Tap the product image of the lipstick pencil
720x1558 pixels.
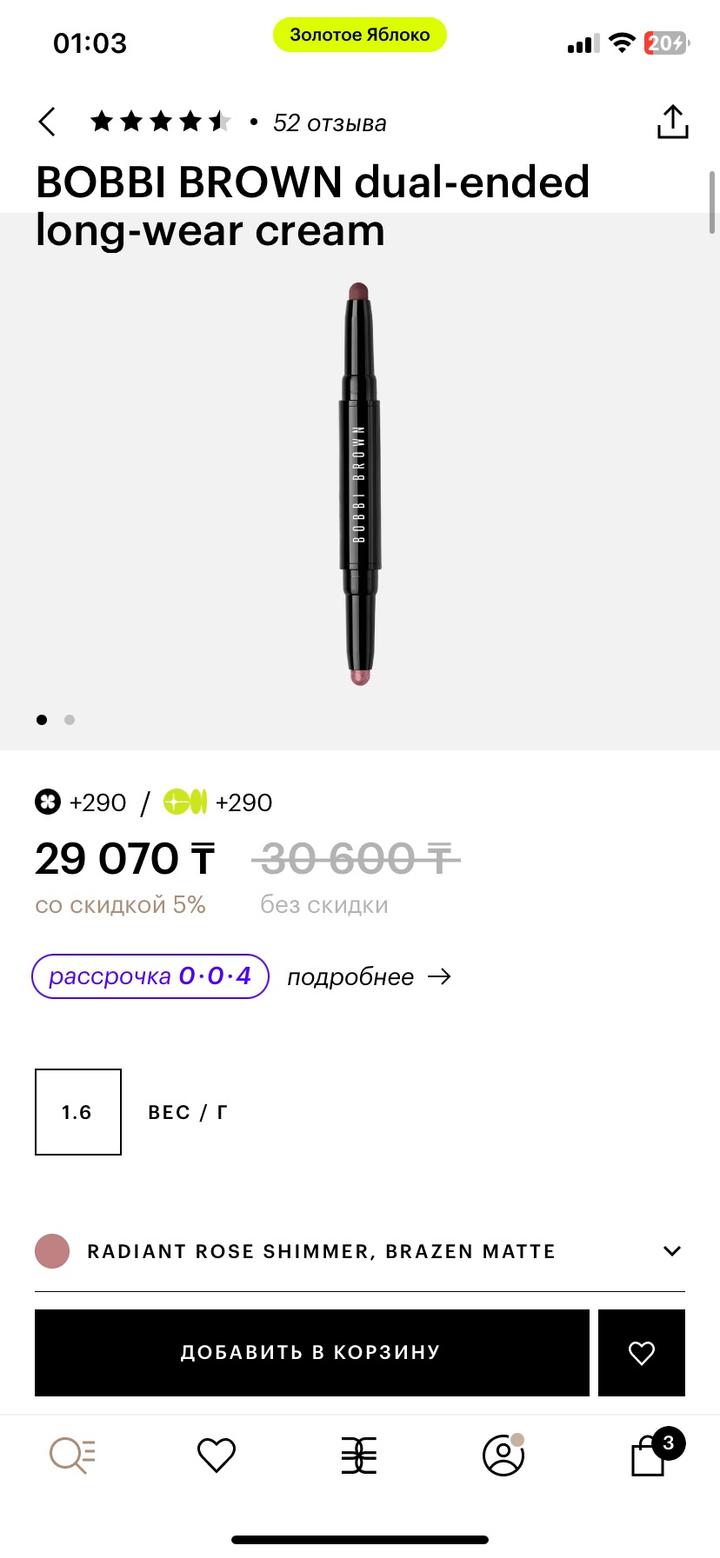[x=360, y=480]
